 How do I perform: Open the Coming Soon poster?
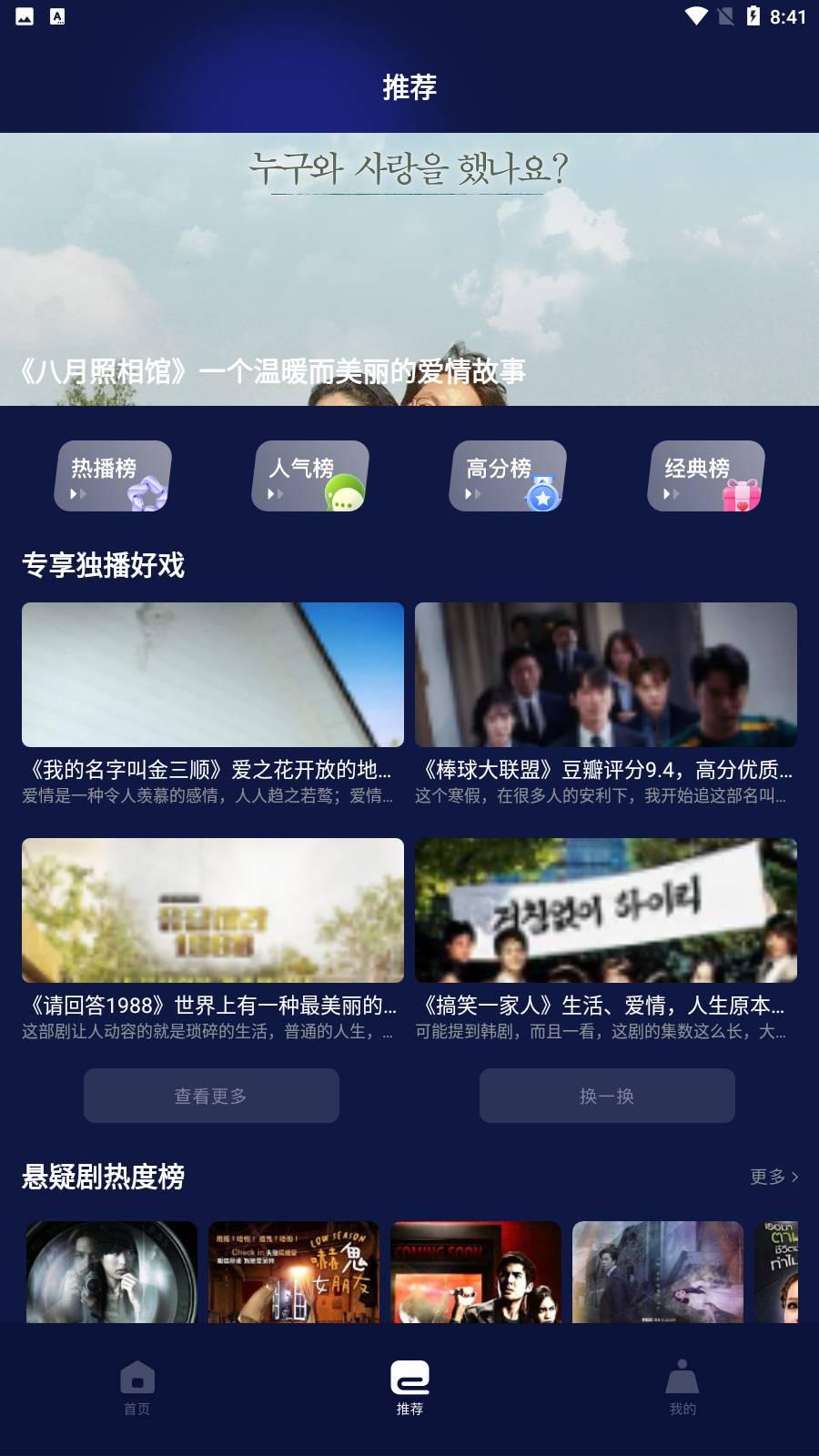click(476, 1272)
